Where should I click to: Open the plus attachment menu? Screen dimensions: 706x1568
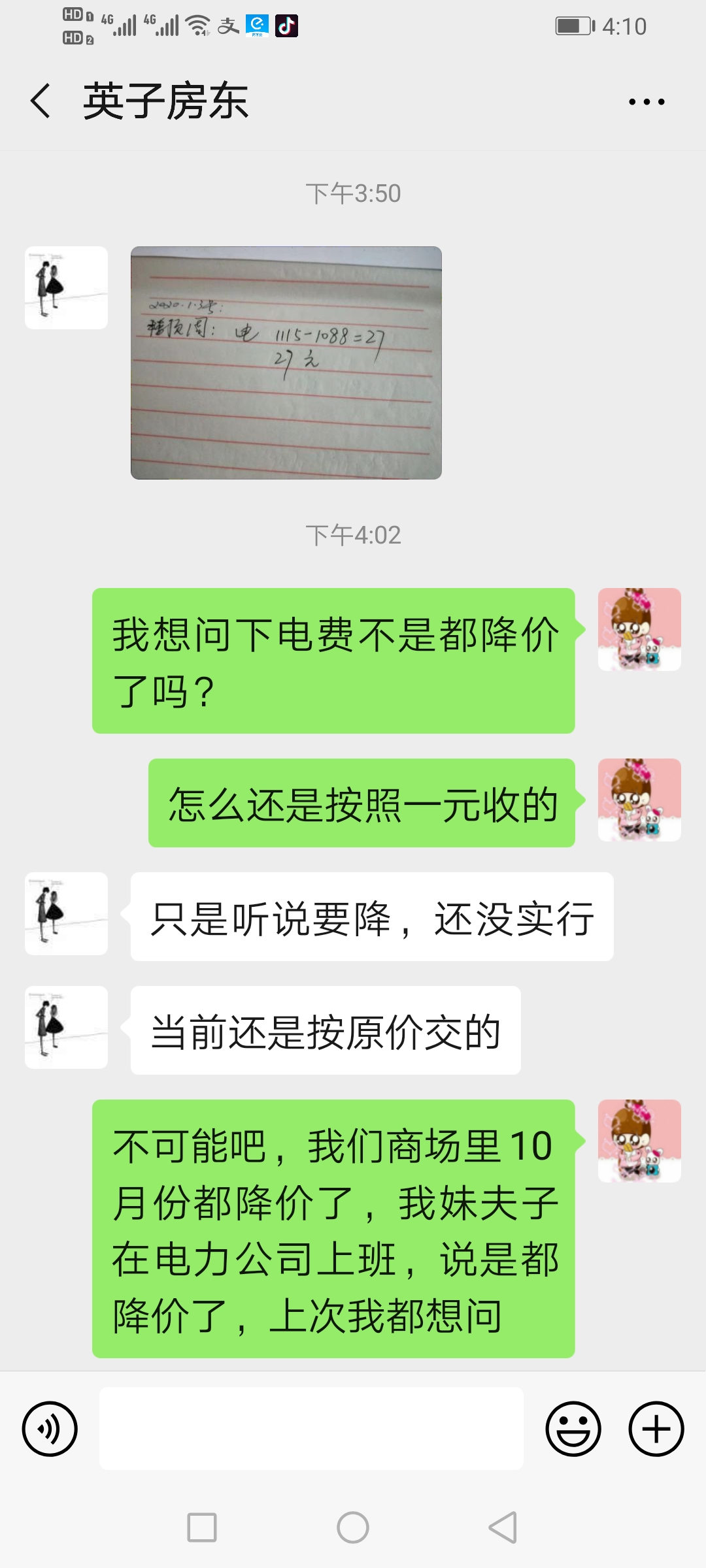[656, 1429]
